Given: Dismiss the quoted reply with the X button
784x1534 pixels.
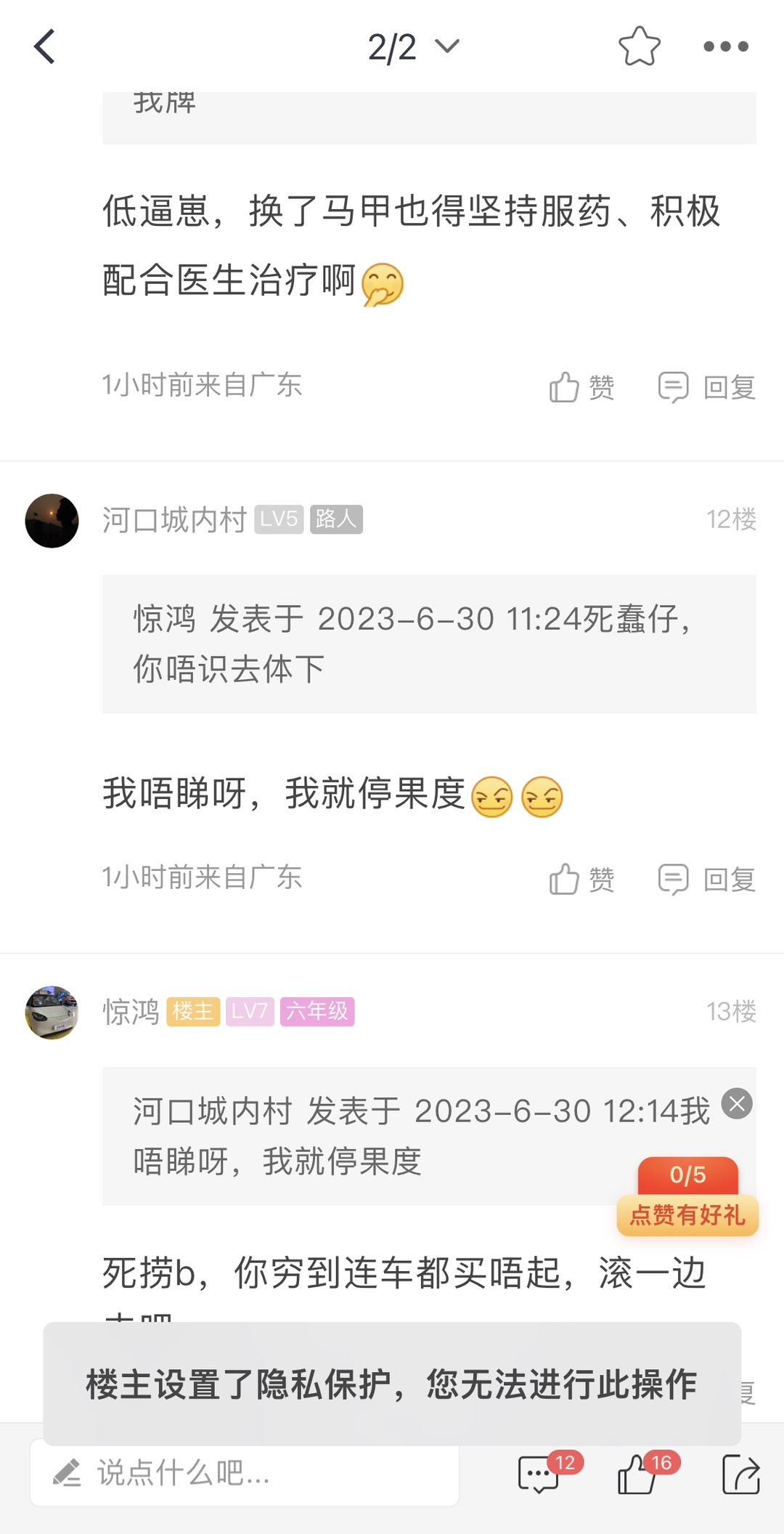Looking at the screenshot, I should pyautogui.click(x=737, y=1105).
